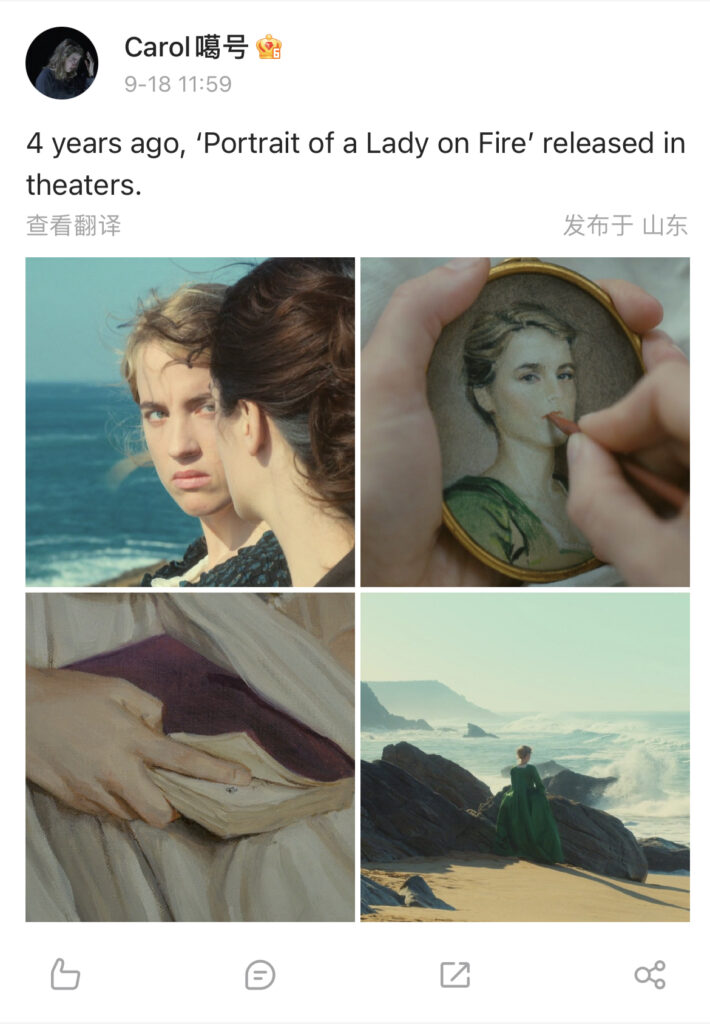Open Carol's profile avatar

[x=62, y=63]
